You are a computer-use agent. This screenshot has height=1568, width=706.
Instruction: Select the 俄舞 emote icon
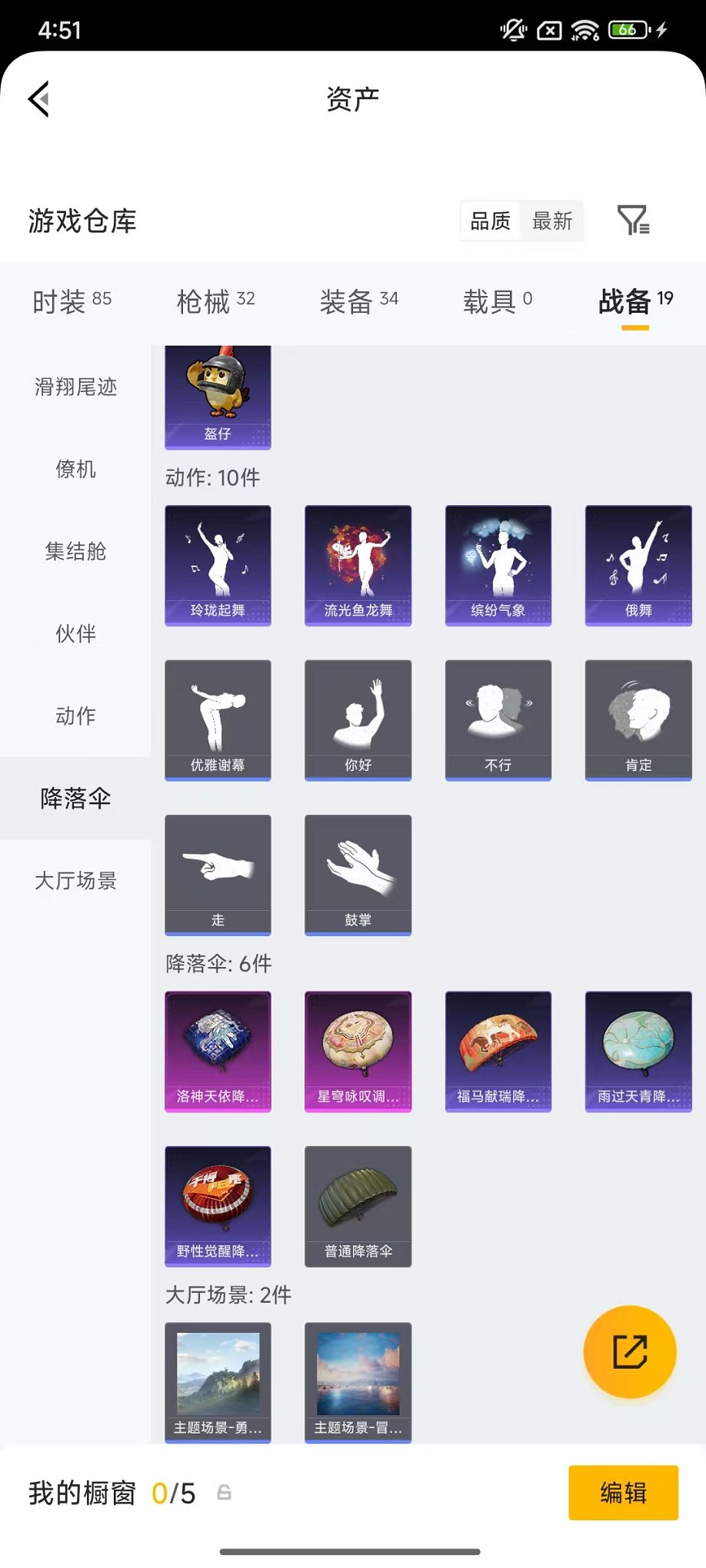[x=638, y=566]
